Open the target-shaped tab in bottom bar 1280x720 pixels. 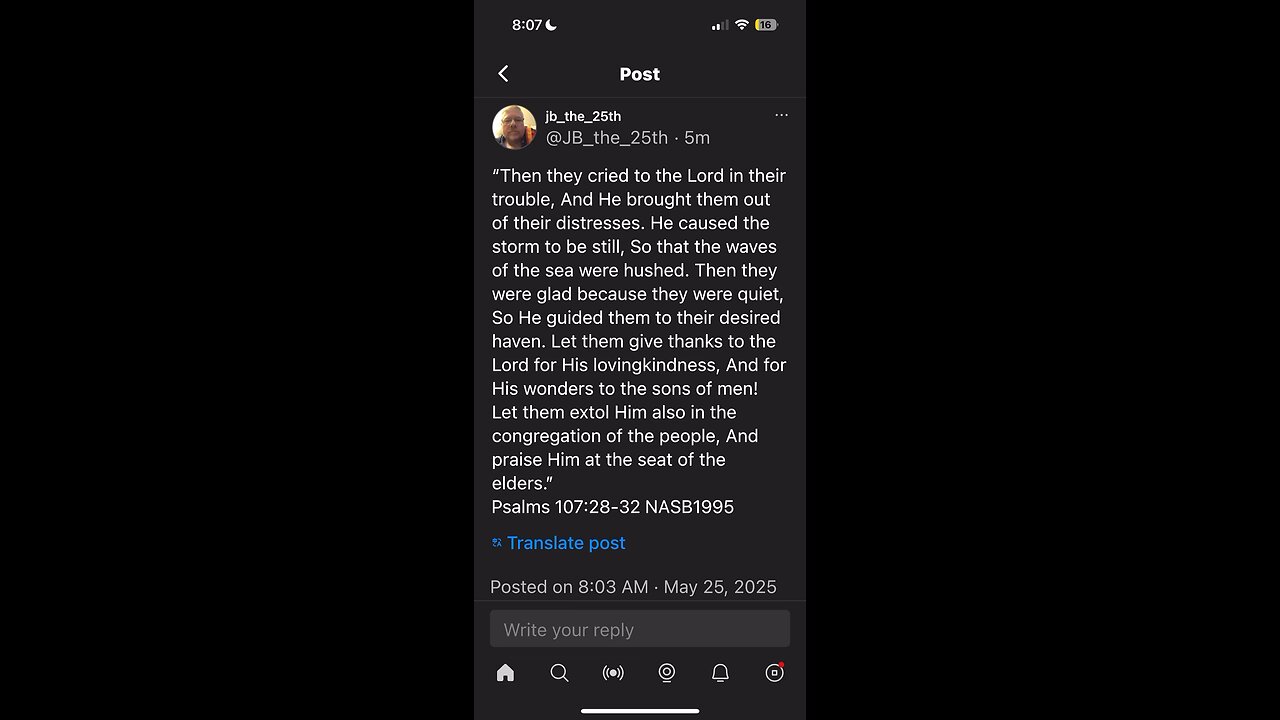[667, 673]
